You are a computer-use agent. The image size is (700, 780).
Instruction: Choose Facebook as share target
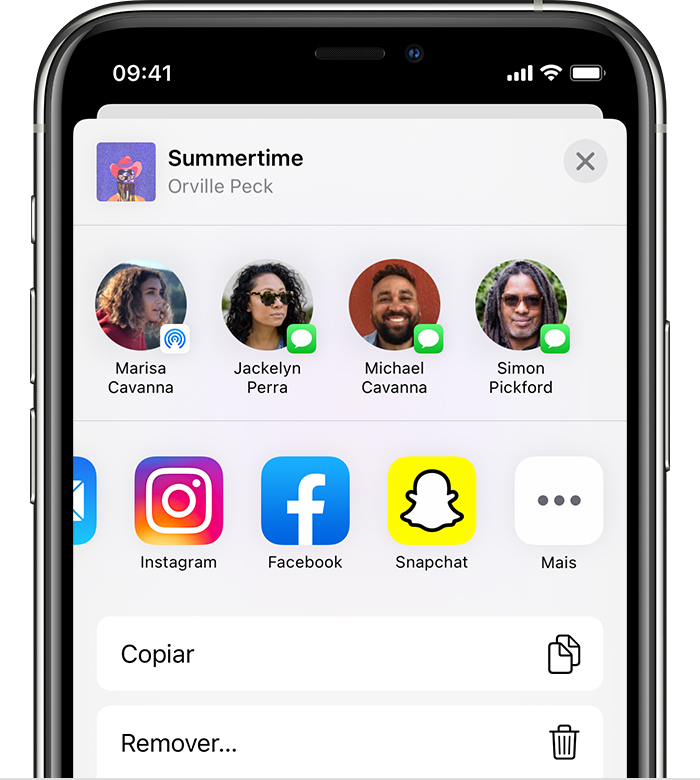pos(305,500)
